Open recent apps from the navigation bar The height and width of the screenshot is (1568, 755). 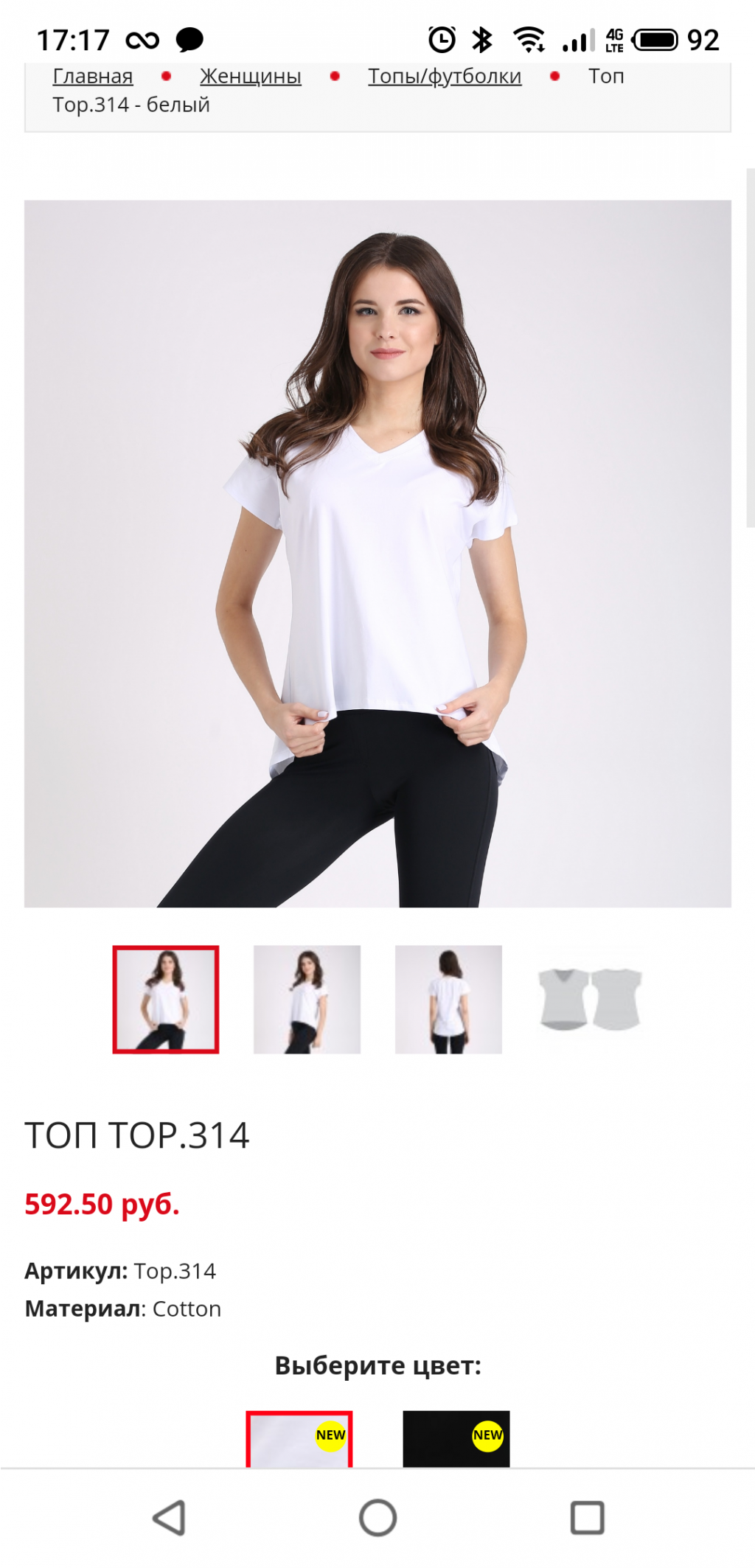click(587, 1518)
